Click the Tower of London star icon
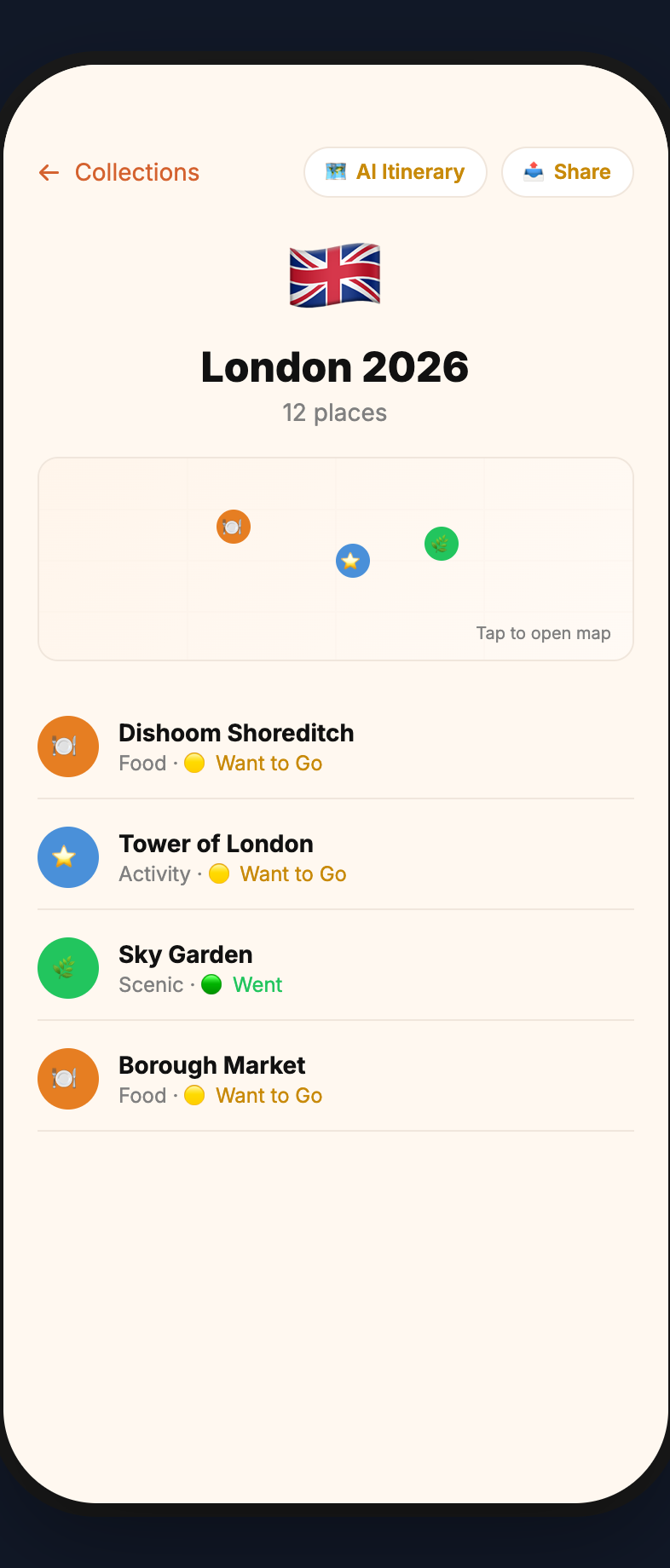This screenshot has height=1568, width=670. [x=68, y=857]
